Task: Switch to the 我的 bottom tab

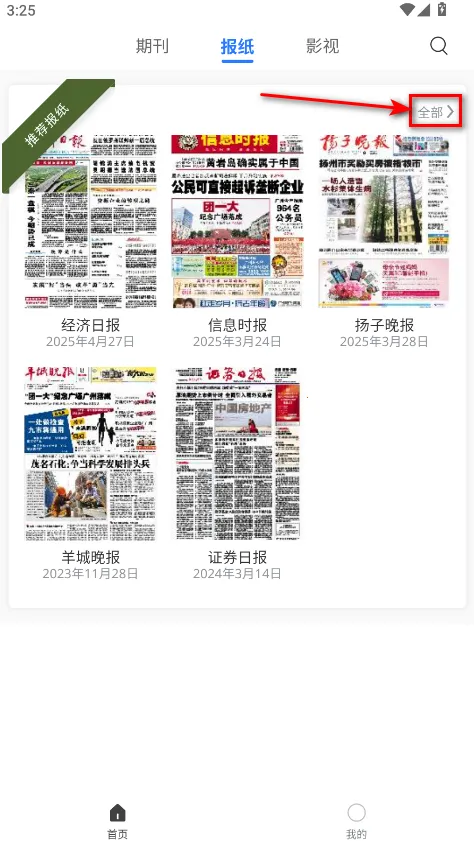Action: click(x=356, y=821)
